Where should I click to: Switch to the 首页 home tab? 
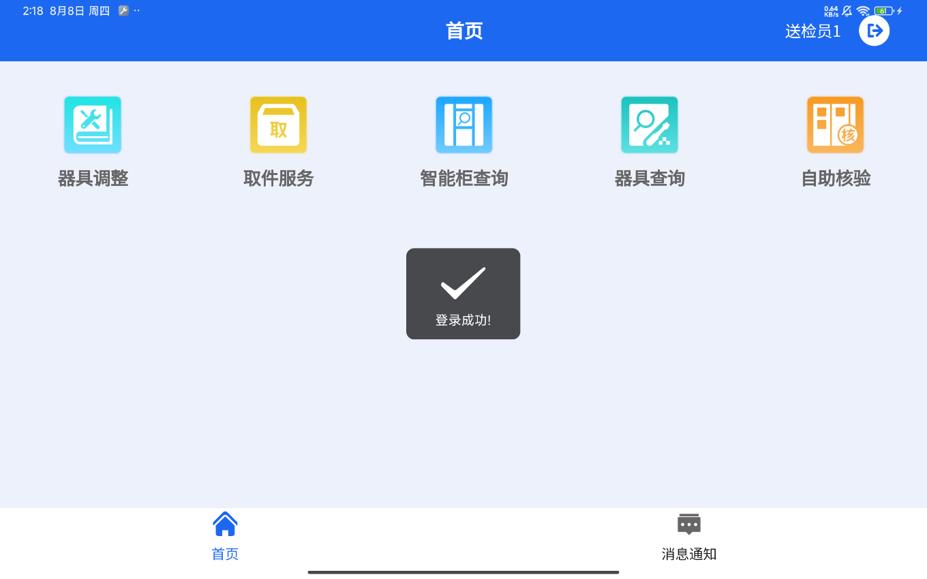(225, 536)
